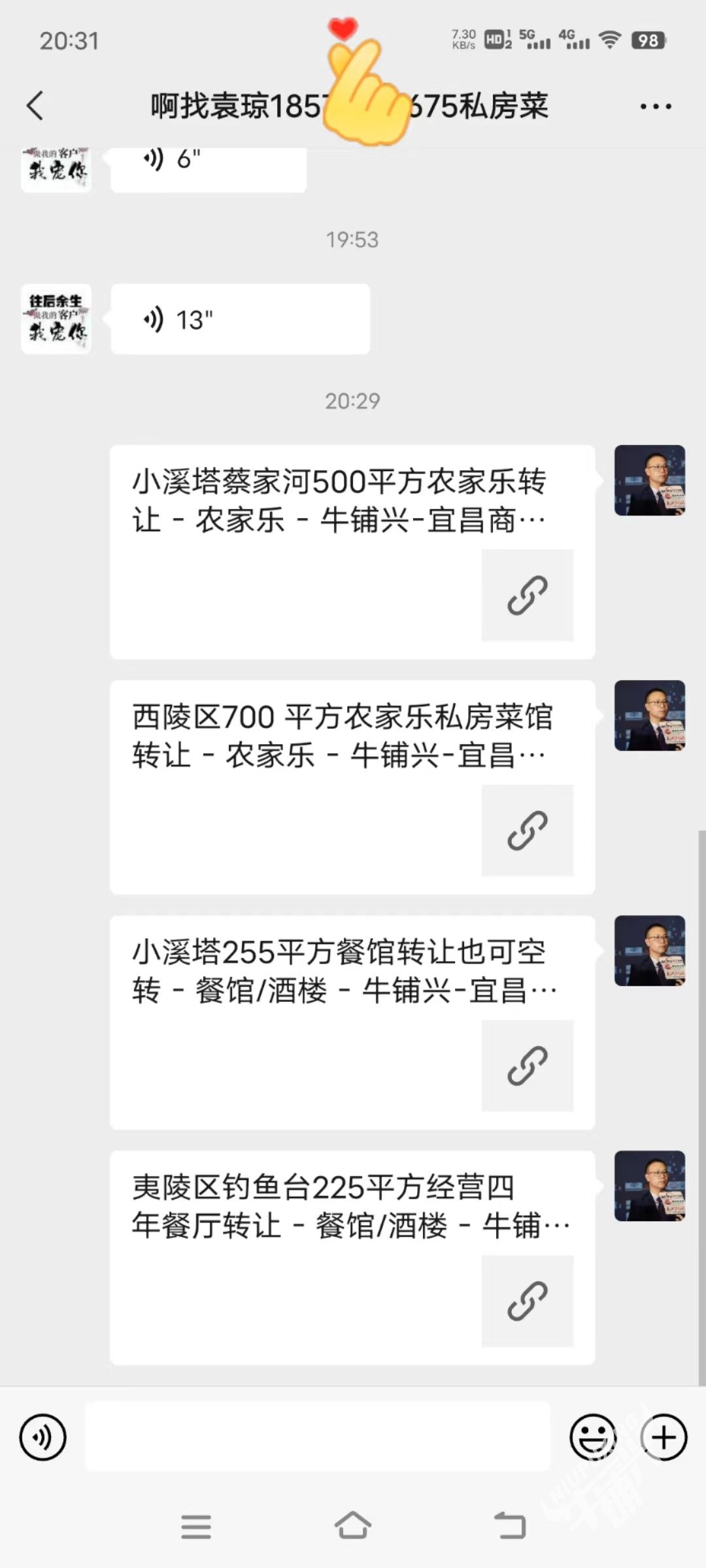Image resolution: width=706 pixels, height=1568 pixels.
Task: View the 往后余生 contact's avatar profile
Action: coord(56,319)
